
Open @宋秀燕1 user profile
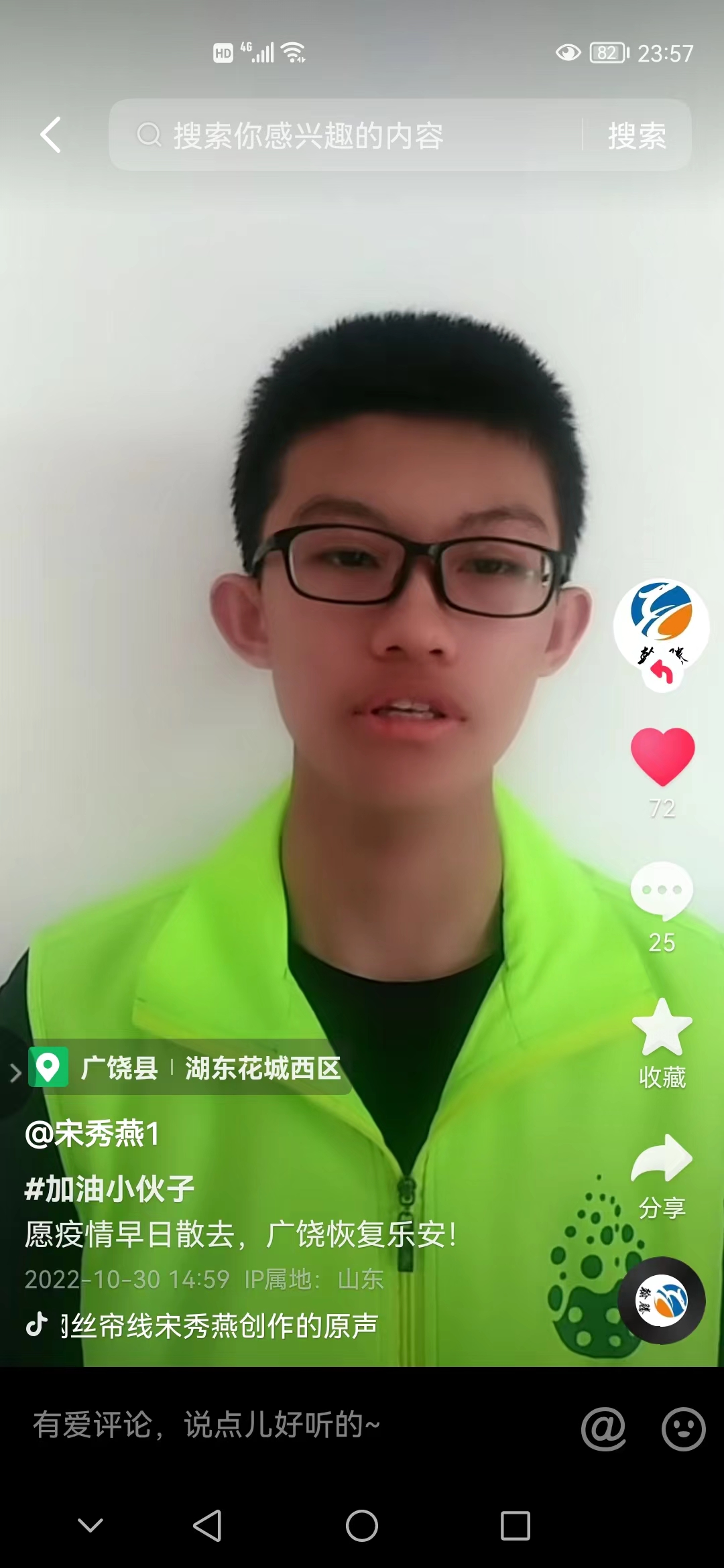pyautogui.click(x=93, y=1134)
